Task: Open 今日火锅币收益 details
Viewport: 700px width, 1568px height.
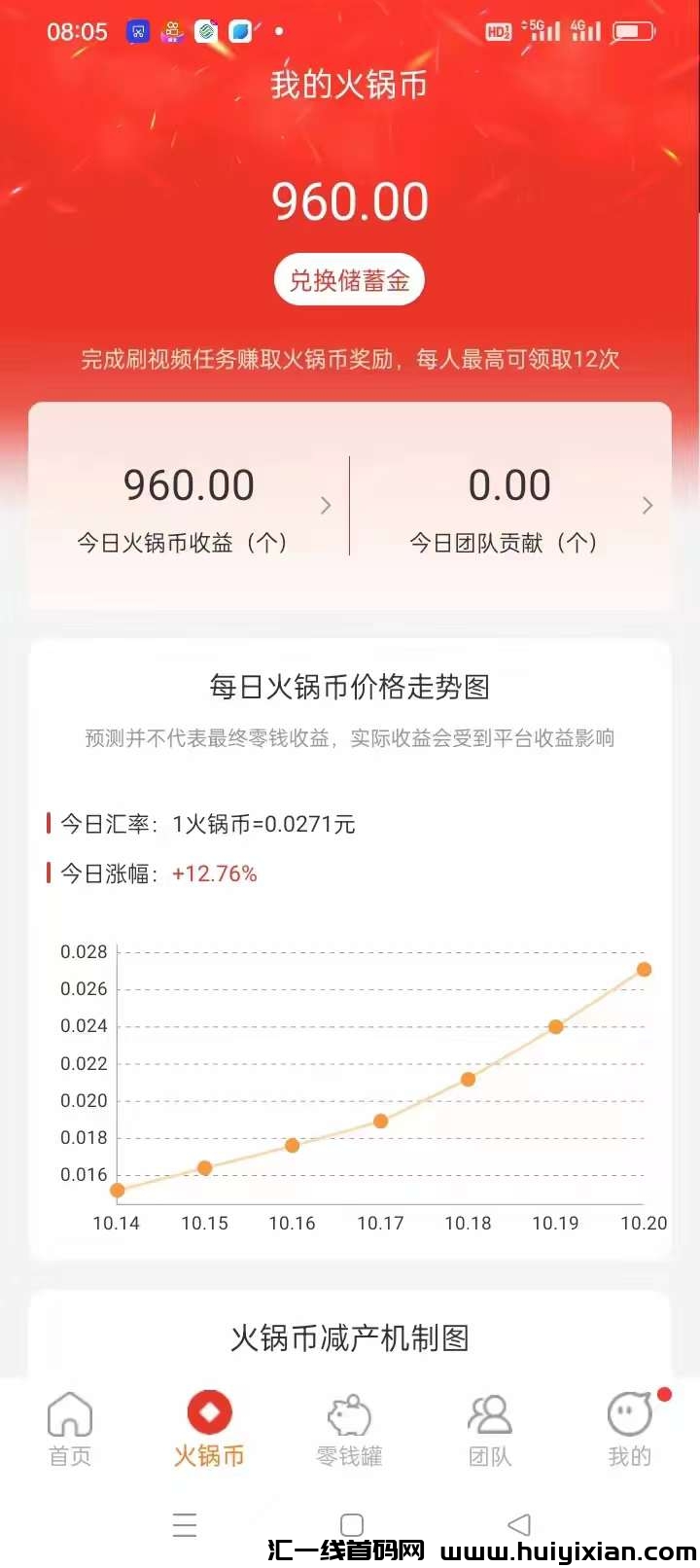Action: (190, 506)
